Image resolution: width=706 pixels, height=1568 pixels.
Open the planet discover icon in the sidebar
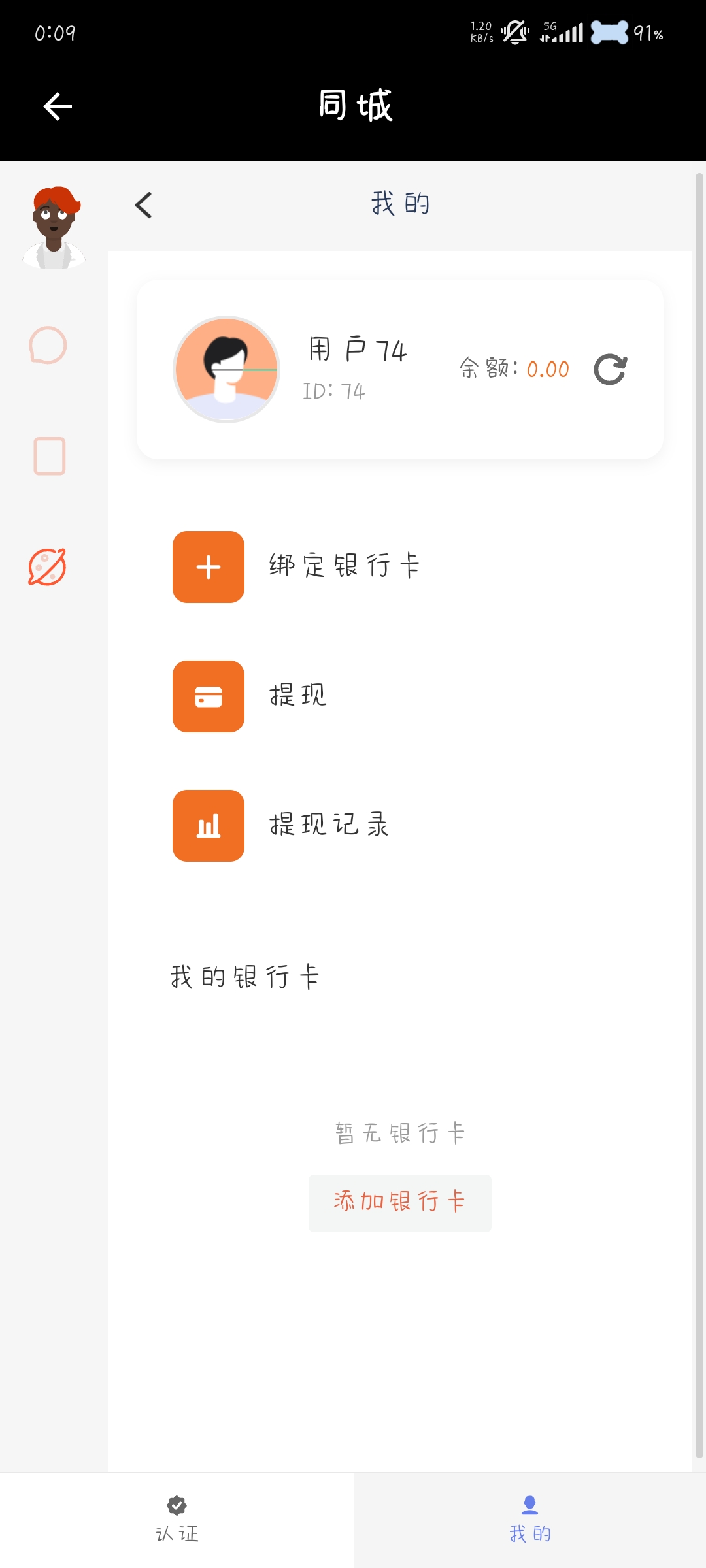click(48, 567)
